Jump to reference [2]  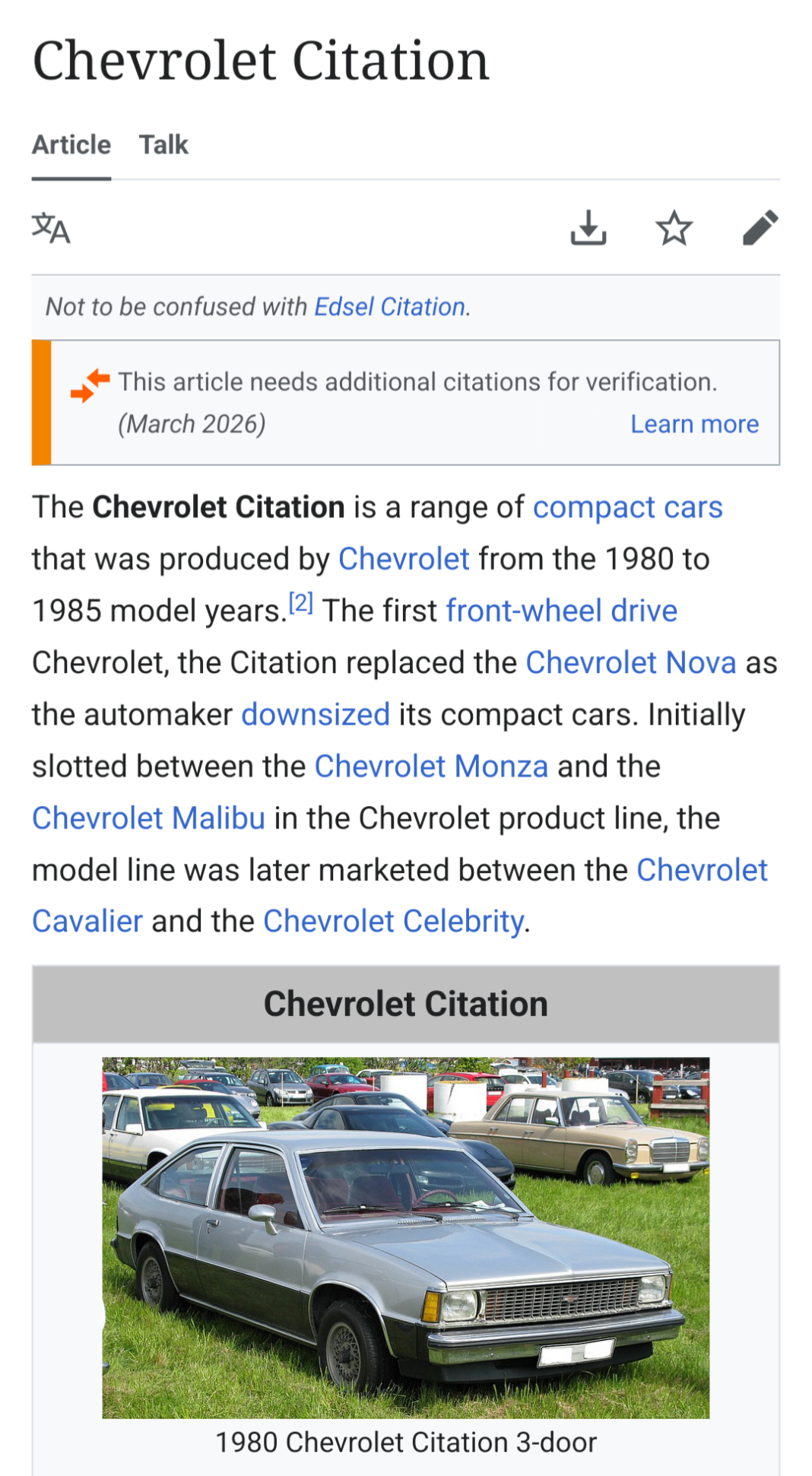tap(301, 604)
